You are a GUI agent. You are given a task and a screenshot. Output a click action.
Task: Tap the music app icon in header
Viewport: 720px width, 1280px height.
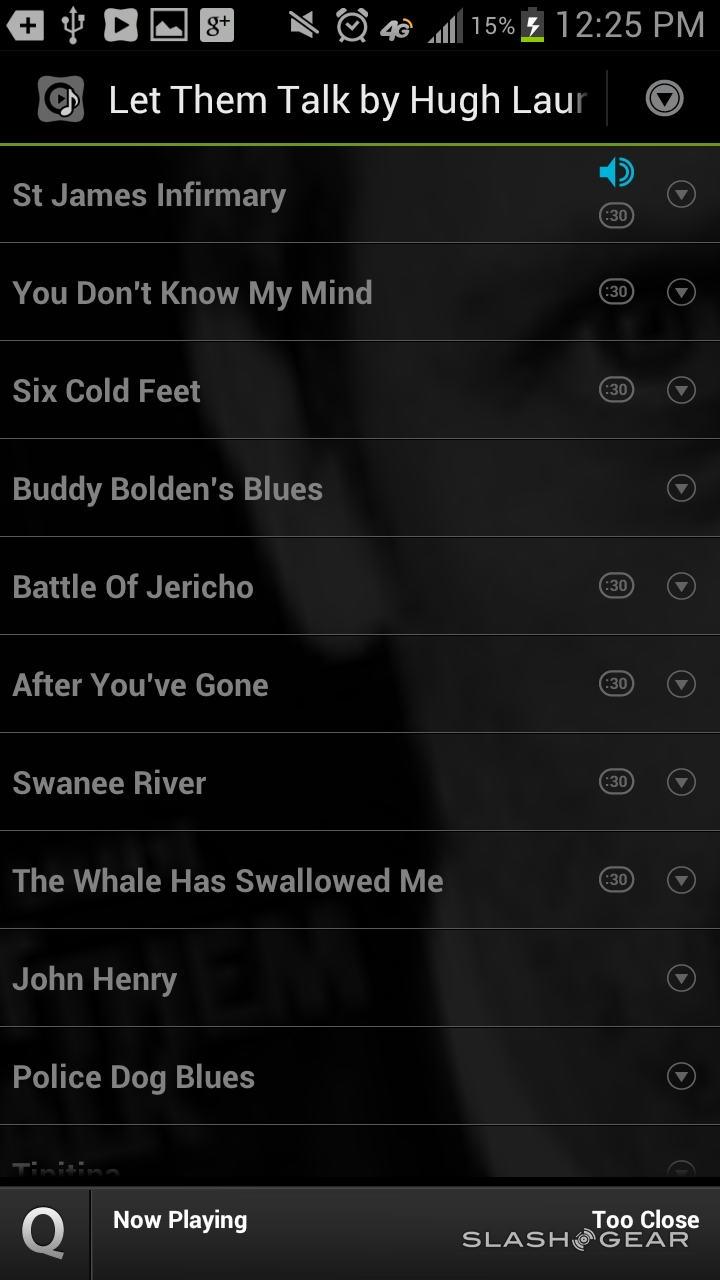pos(60,99)
